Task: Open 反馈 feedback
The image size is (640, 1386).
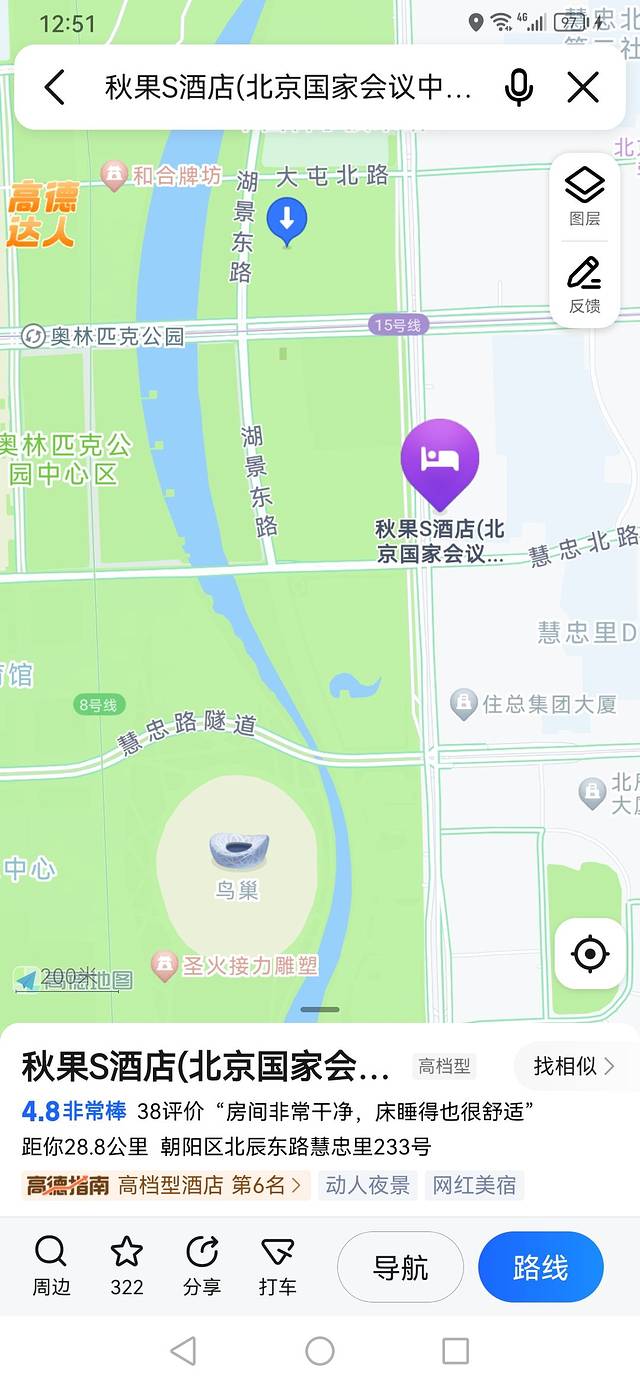Action: (585, 284)
